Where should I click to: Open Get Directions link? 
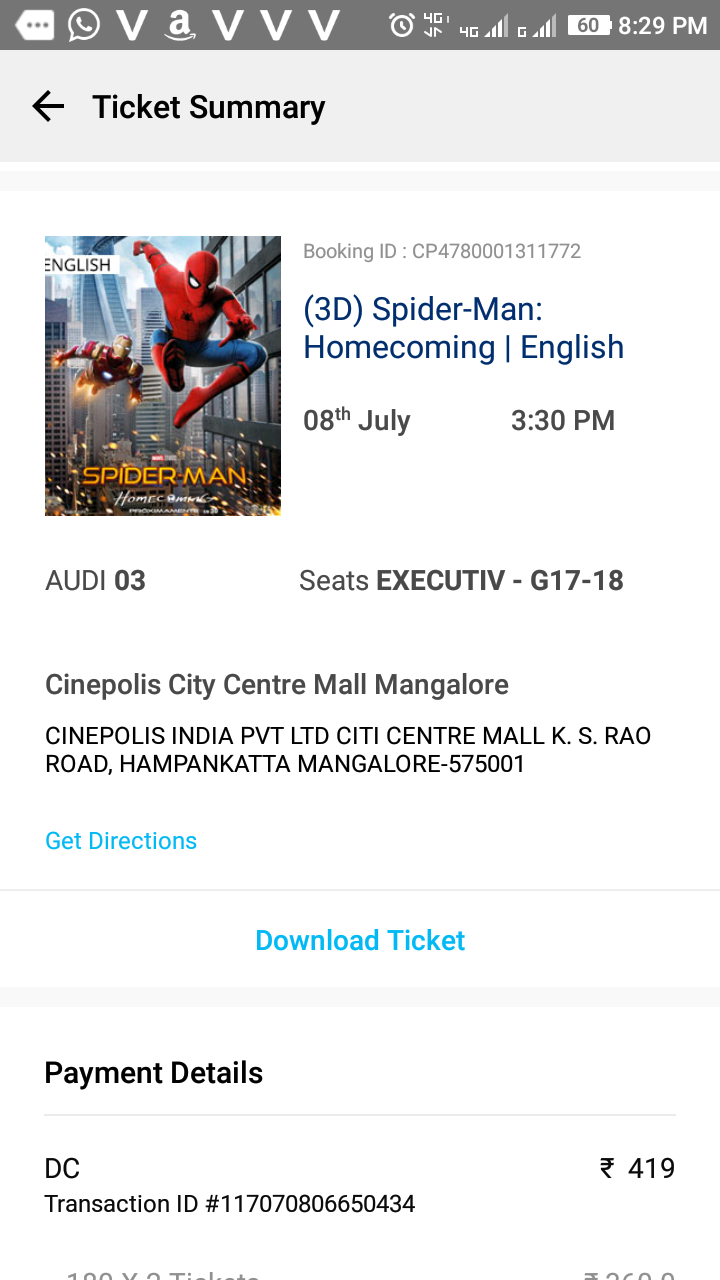pyautogui.click(x=121, y=841)
